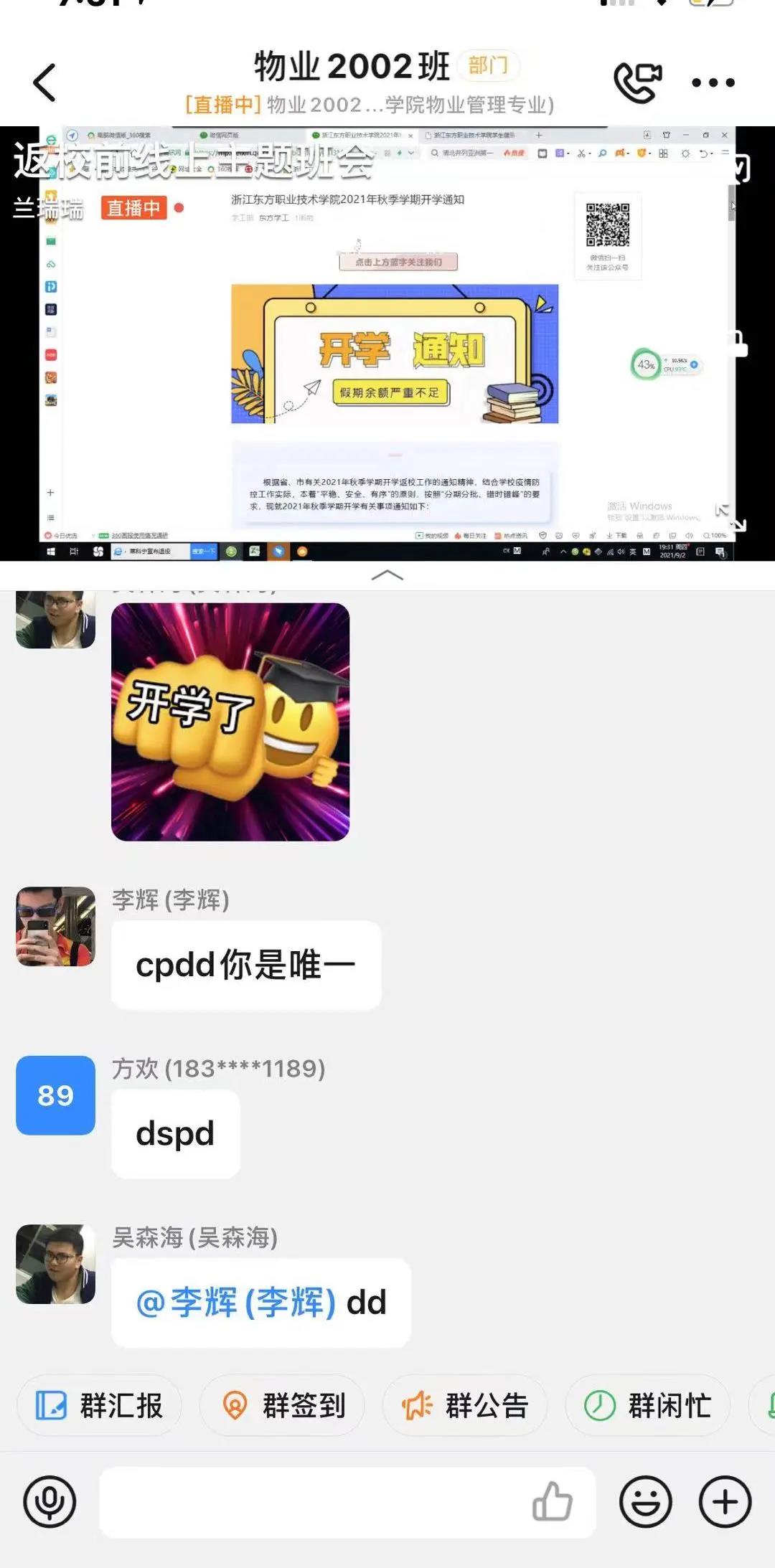
Task: Open 方欢's profile avatar
Action: click(56, 1095)
